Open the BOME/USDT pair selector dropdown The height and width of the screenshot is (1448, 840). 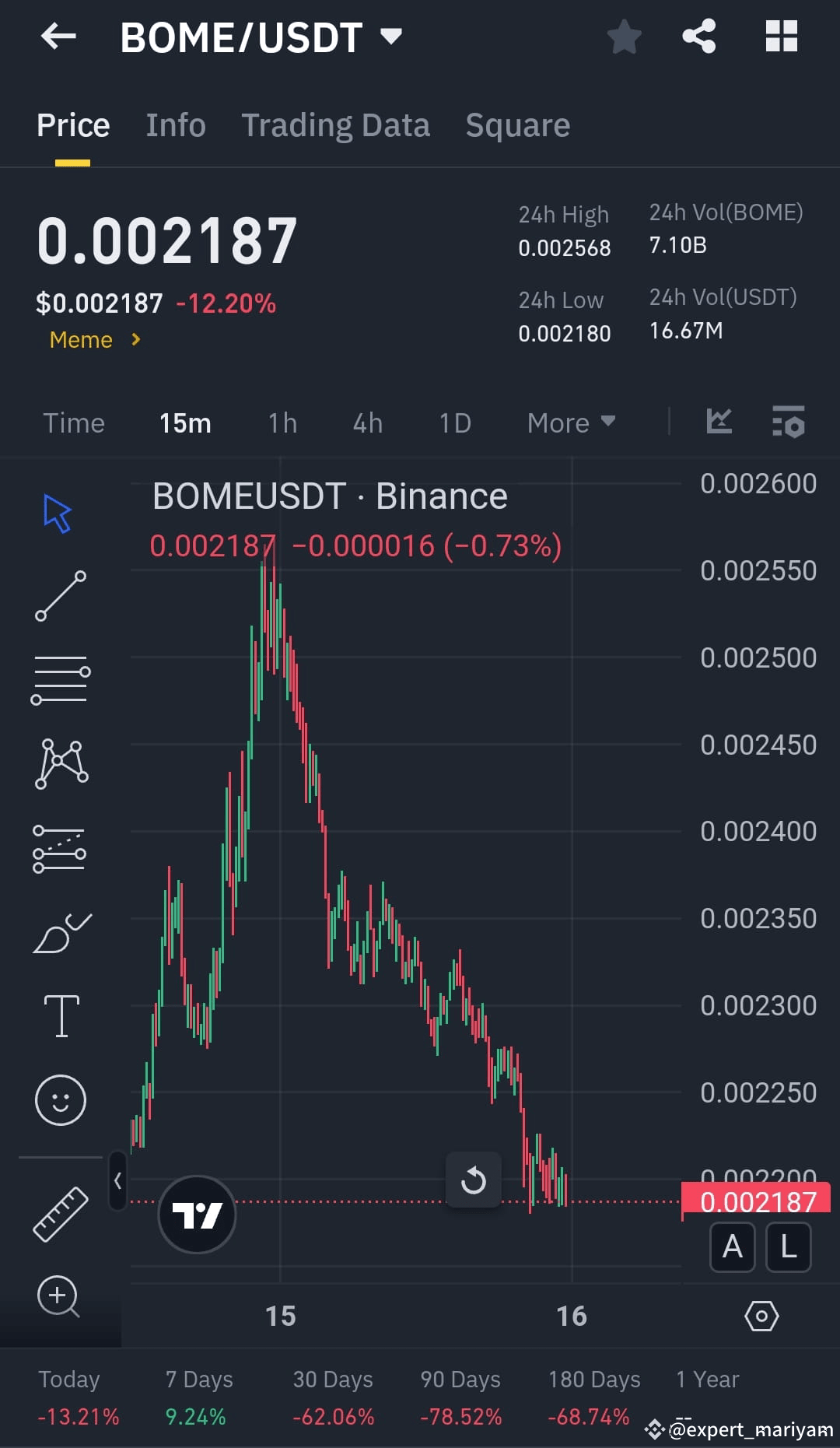click(x=390, y=36)
